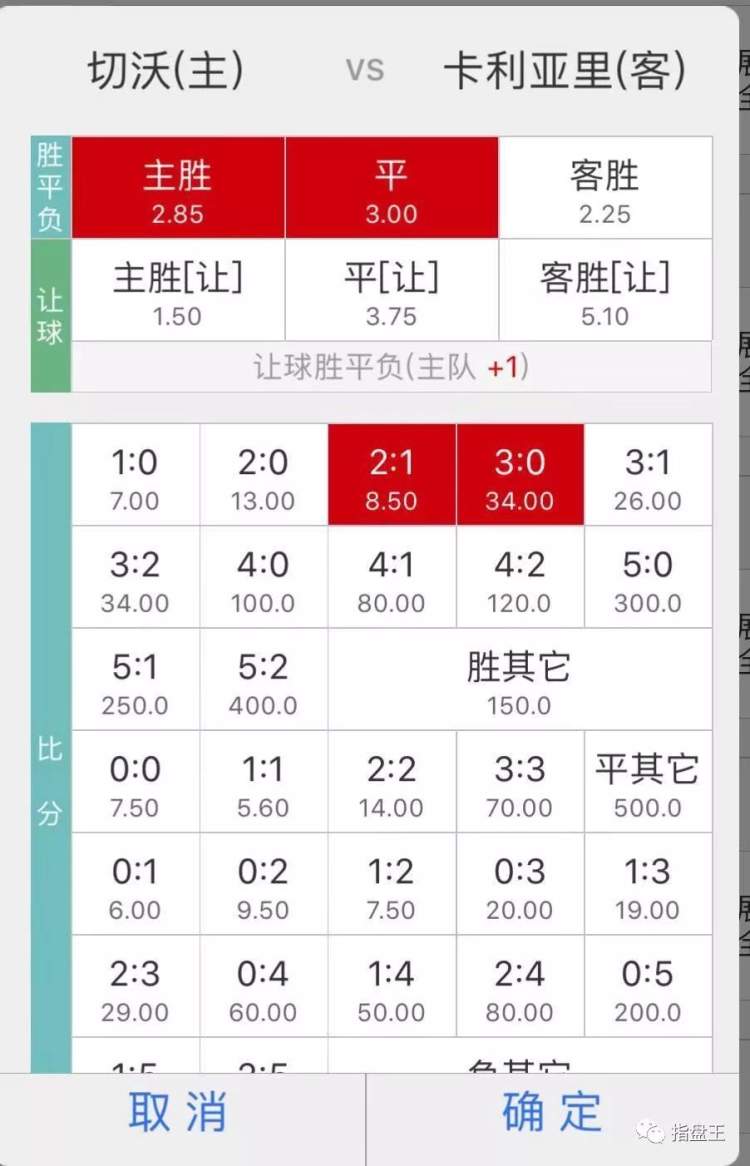Deselect the 主胜 2.85 option
750x1166 pixels.
click(178, 188)
